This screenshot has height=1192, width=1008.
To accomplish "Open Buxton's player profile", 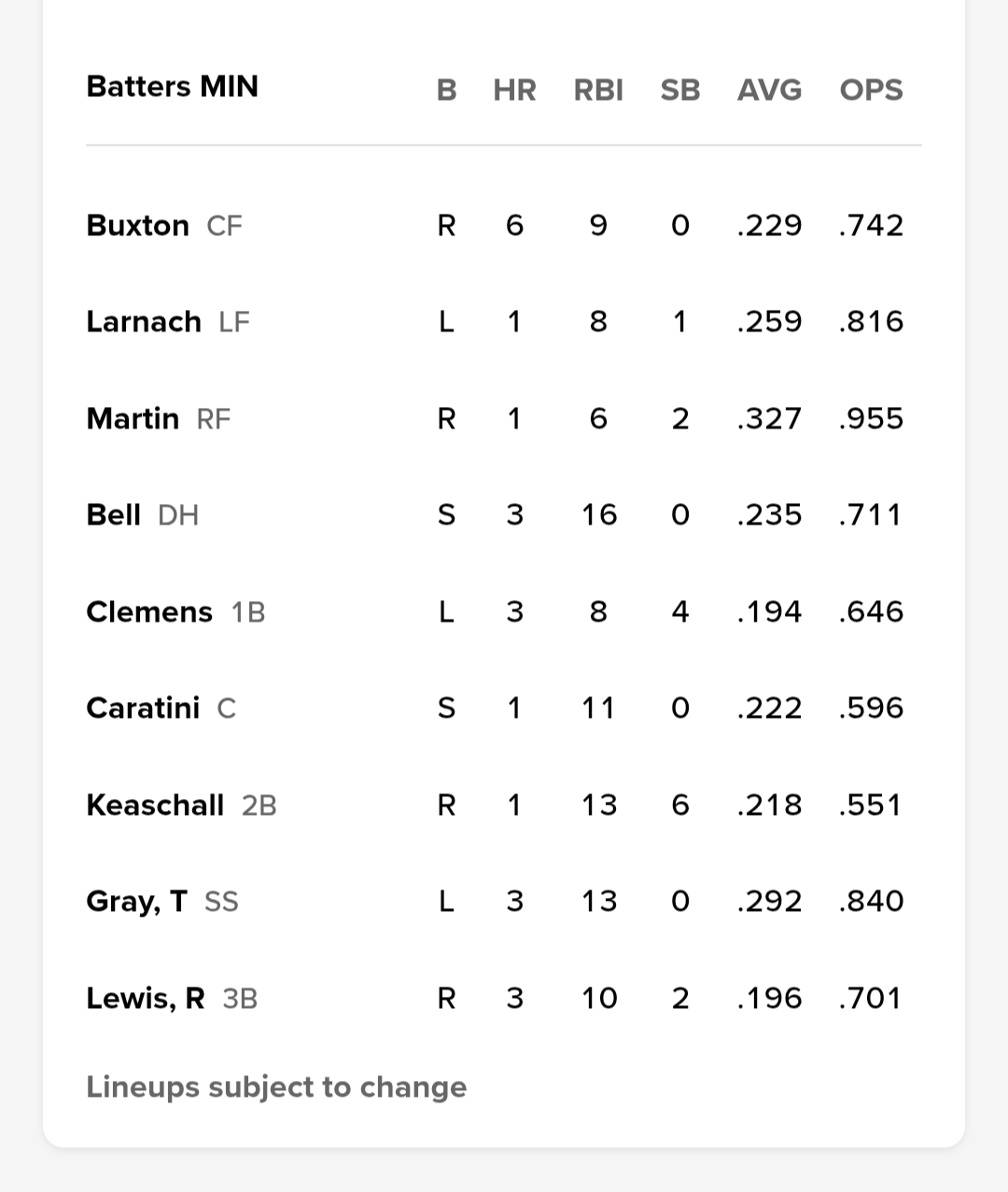I will pyautogui.click(x=137, y=226).
